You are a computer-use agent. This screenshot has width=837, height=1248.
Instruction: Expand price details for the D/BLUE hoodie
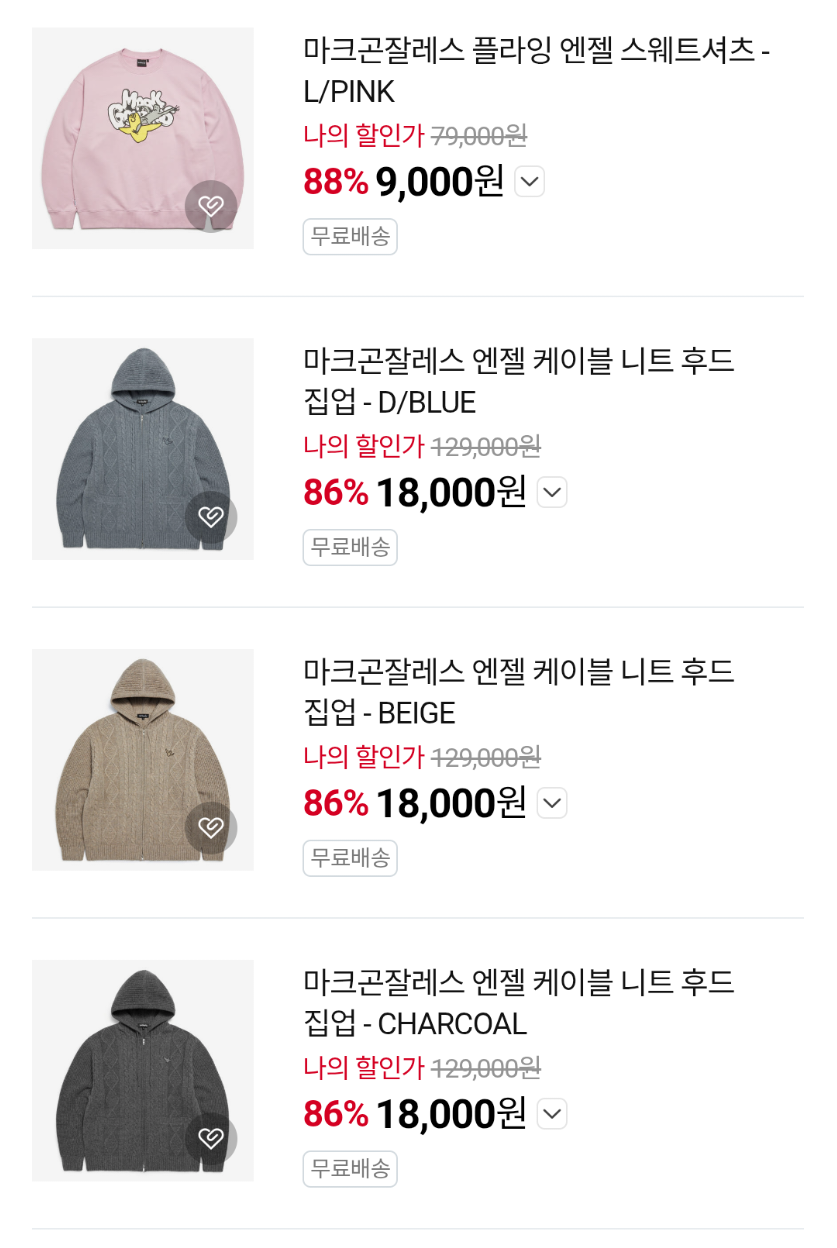552,492
